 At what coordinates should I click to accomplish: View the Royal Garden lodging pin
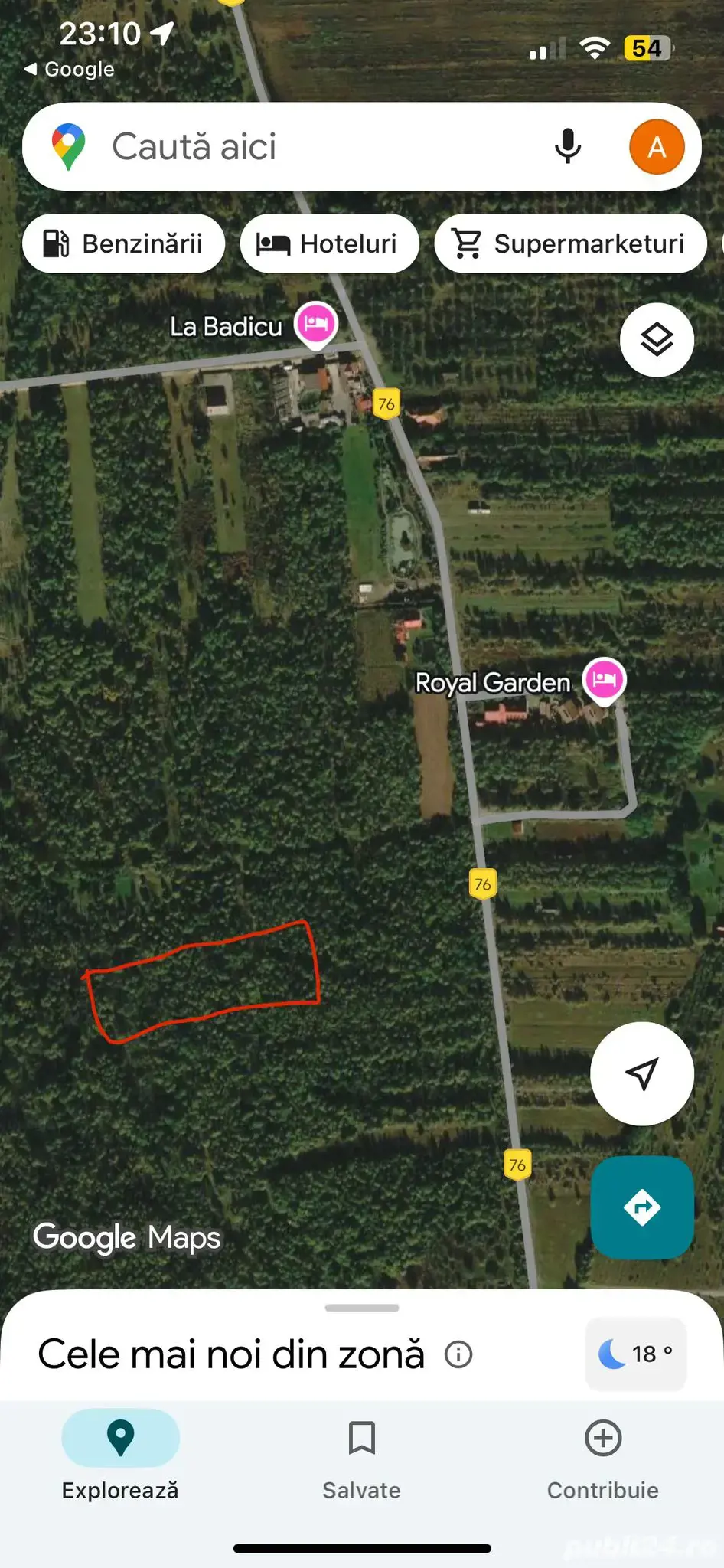tap(604, 680)
